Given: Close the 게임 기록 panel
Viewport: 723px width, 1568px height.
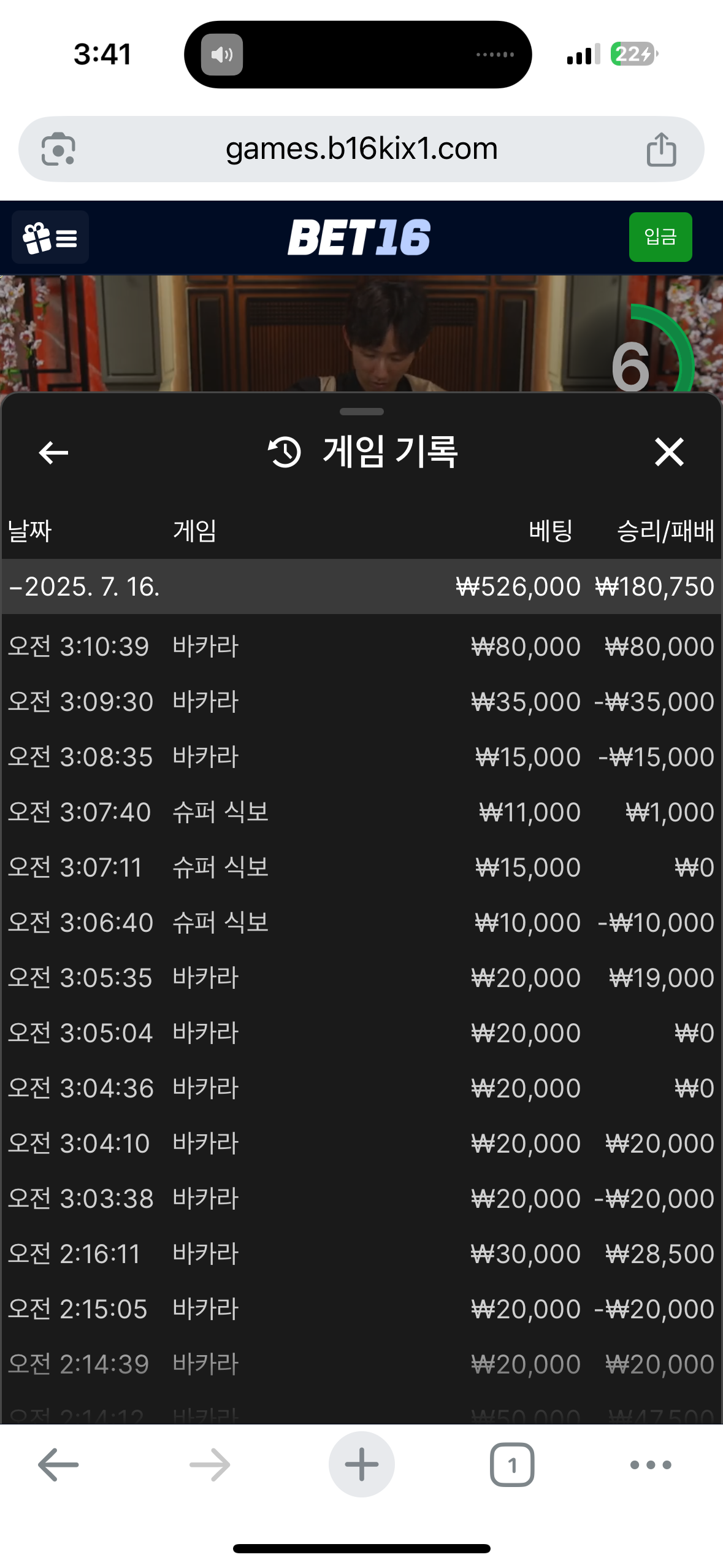Looking at the screenshot, I should [x=669, y=452].
